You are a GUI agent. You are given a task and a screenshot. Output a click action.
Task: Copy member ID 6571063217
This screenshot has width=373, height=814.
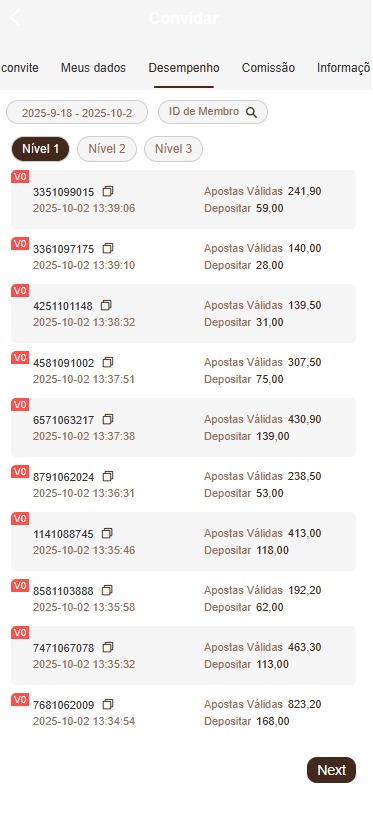107,419
